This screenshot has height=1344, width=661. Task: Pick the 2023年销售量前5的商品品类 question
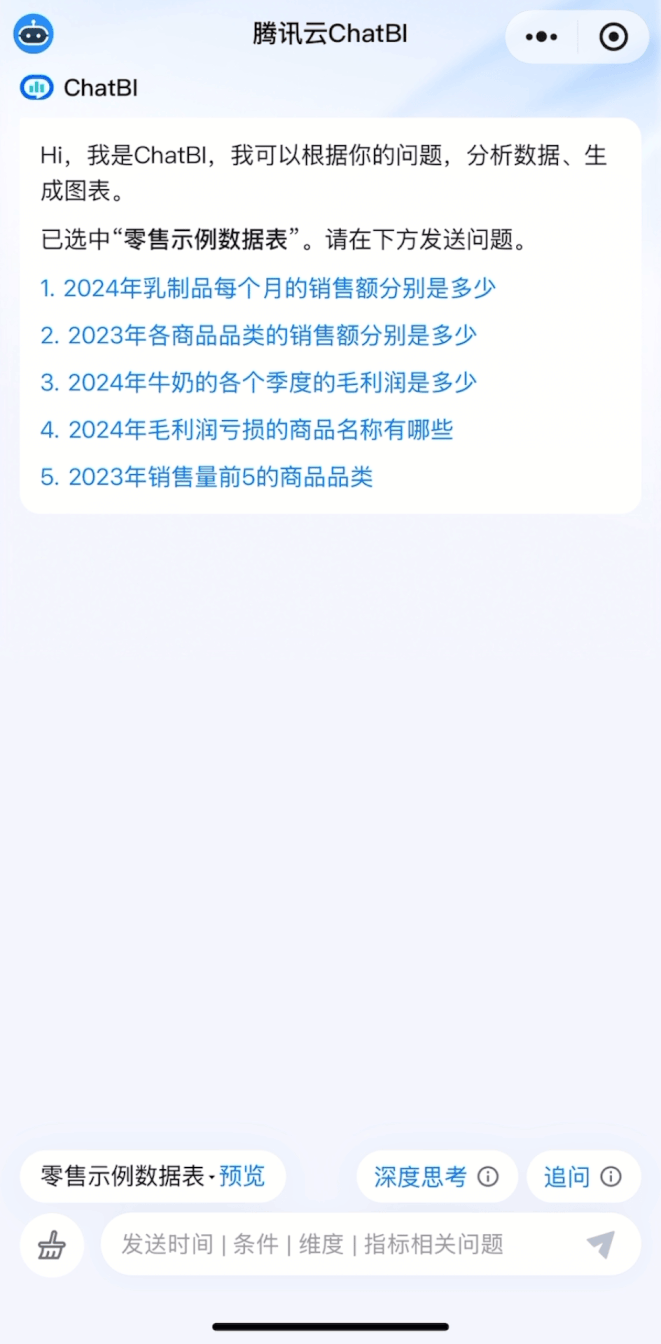206,477
